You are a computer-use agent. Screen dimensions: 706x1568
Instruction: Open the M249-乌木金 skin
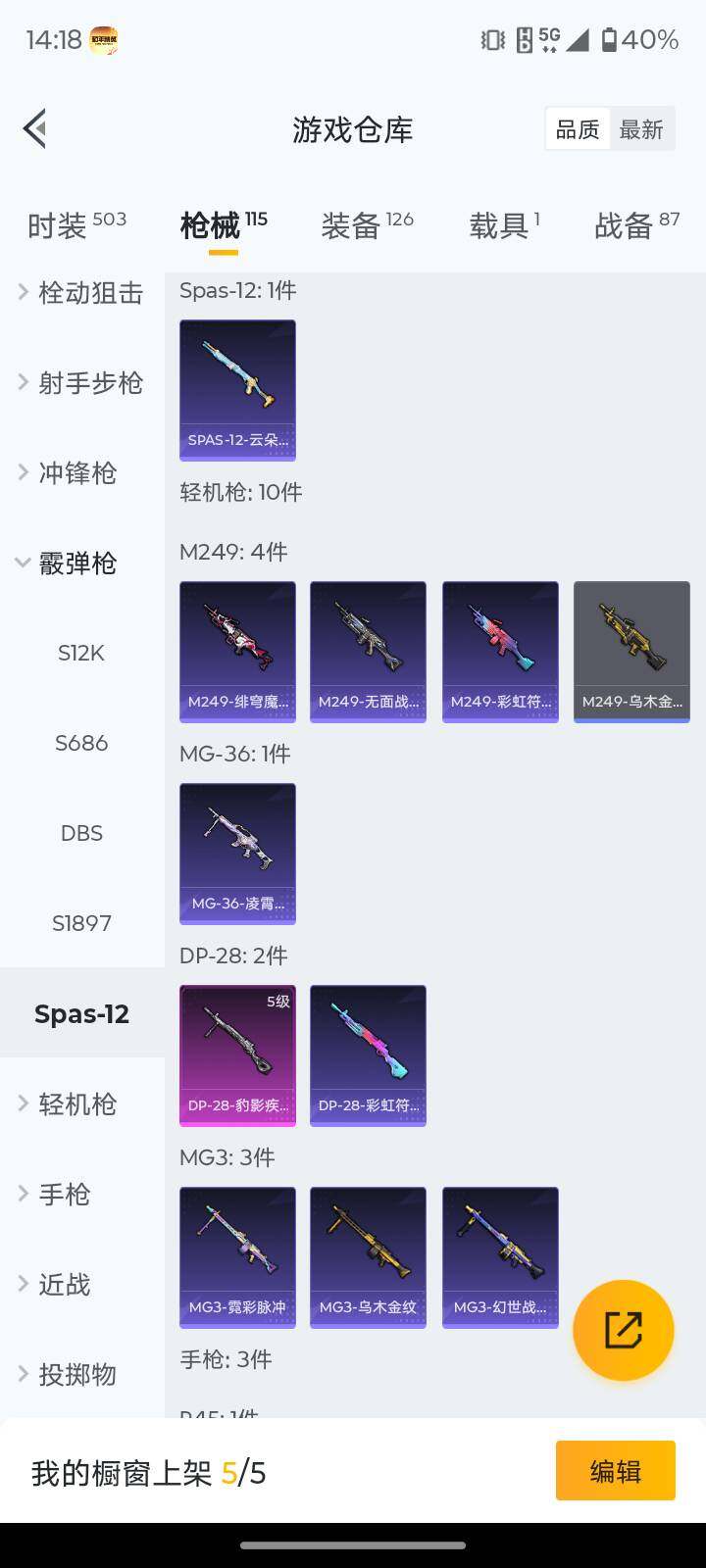click(631, 650)
